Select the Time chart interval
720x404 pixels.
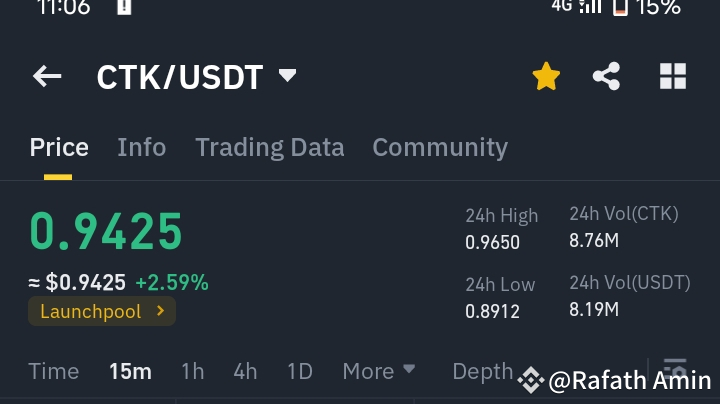[x=54, y=371]
